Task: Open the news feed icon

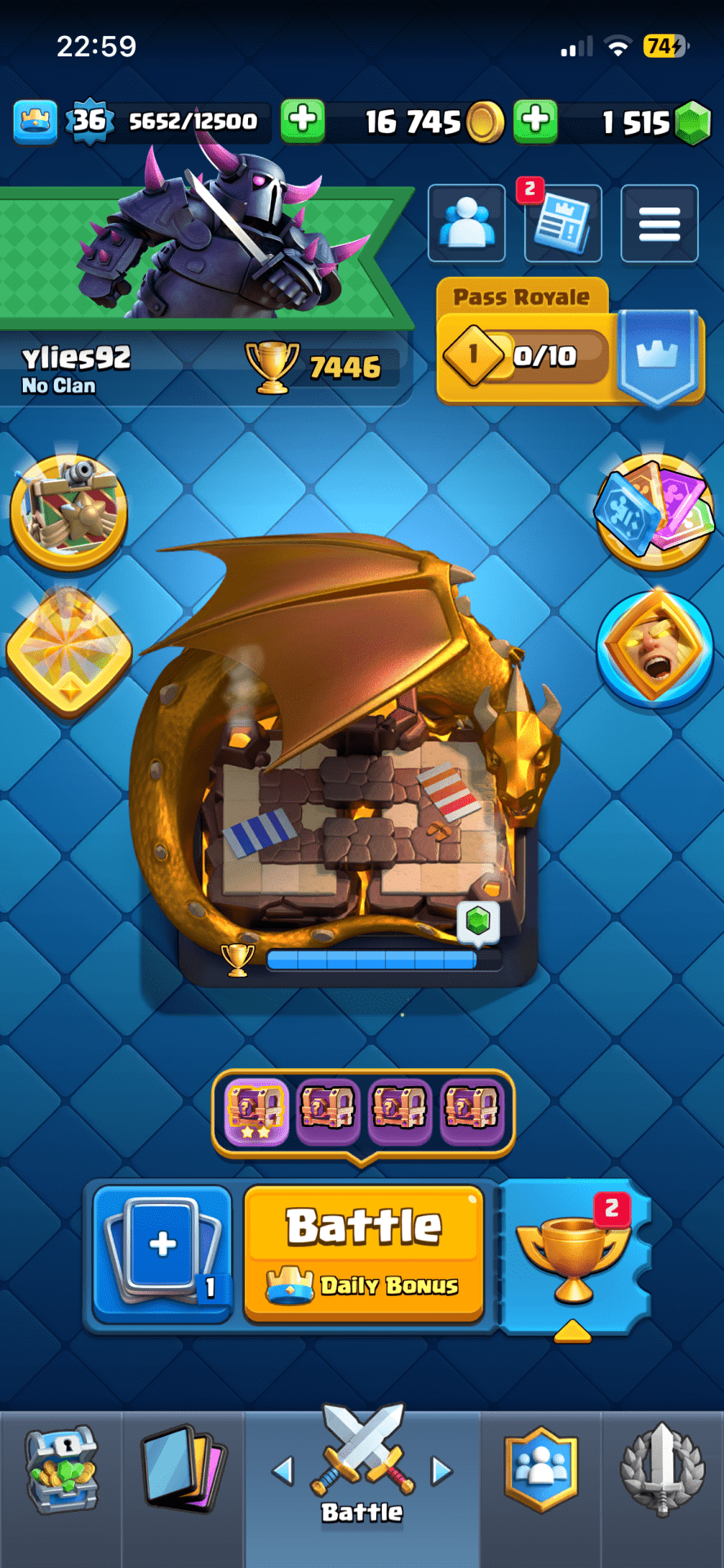Action: click(x=562, y=224)
